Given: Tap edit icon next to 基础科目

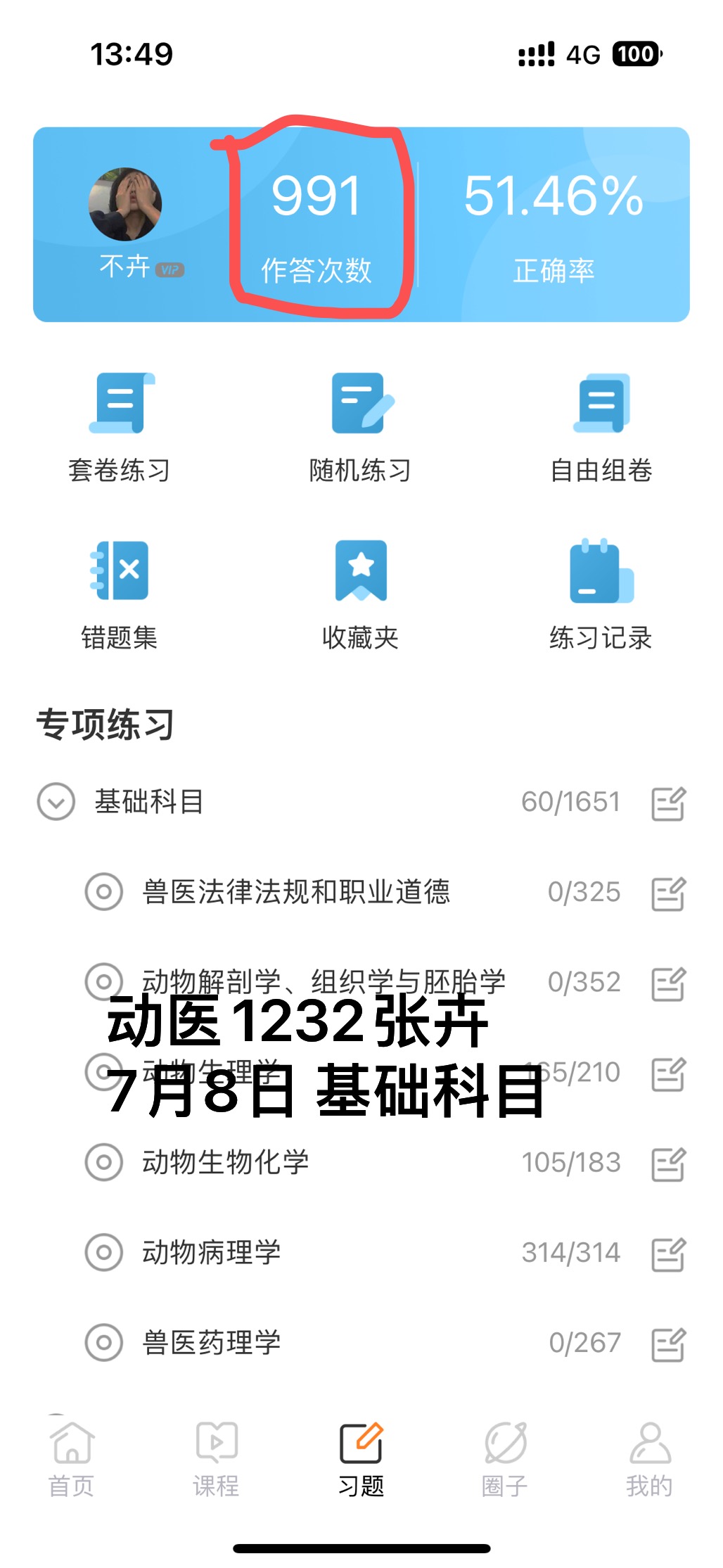Looking at the screenshot, I should [x=668, y=803].
